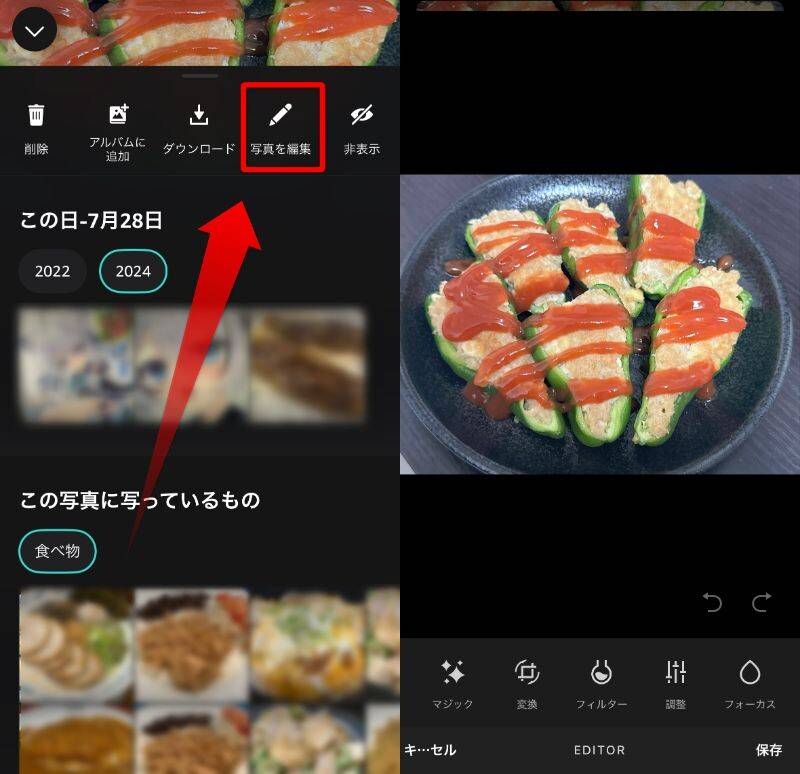The height and width of the screenshot is (774, 800).
Task: Undo the last edit
Action: [712, 602]
